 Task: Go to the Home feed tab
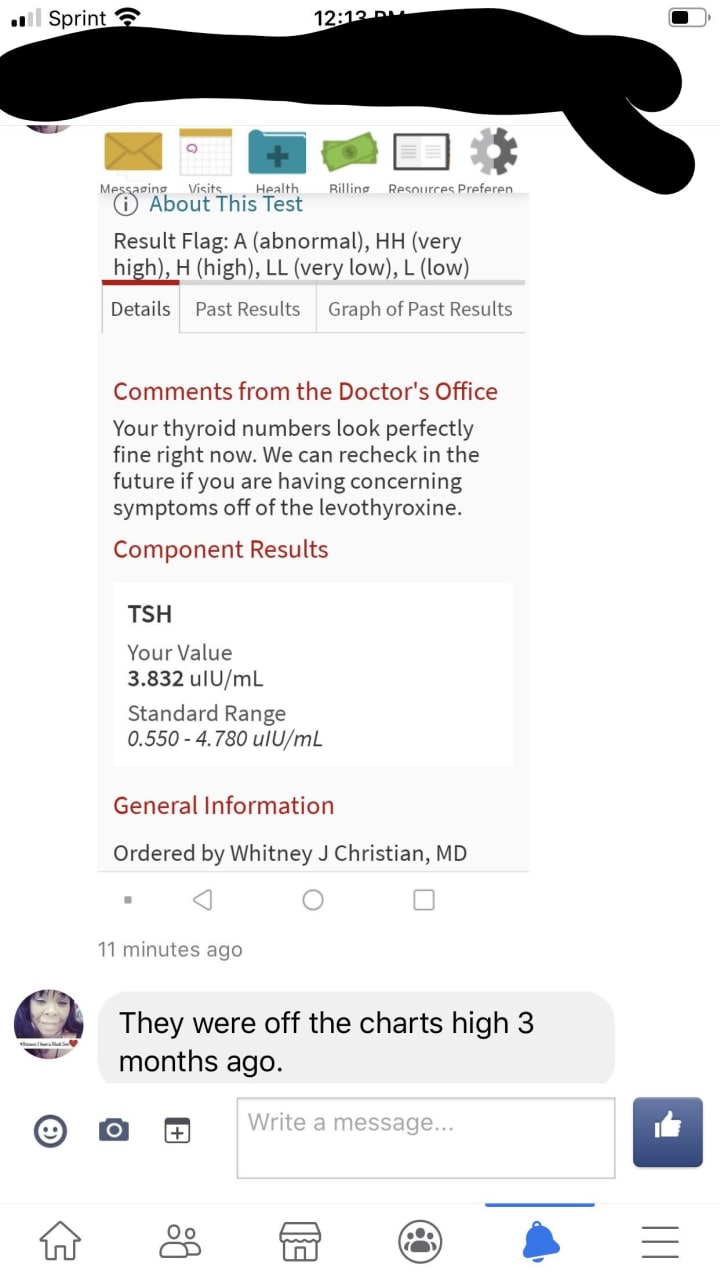(x=60, y=1242)
